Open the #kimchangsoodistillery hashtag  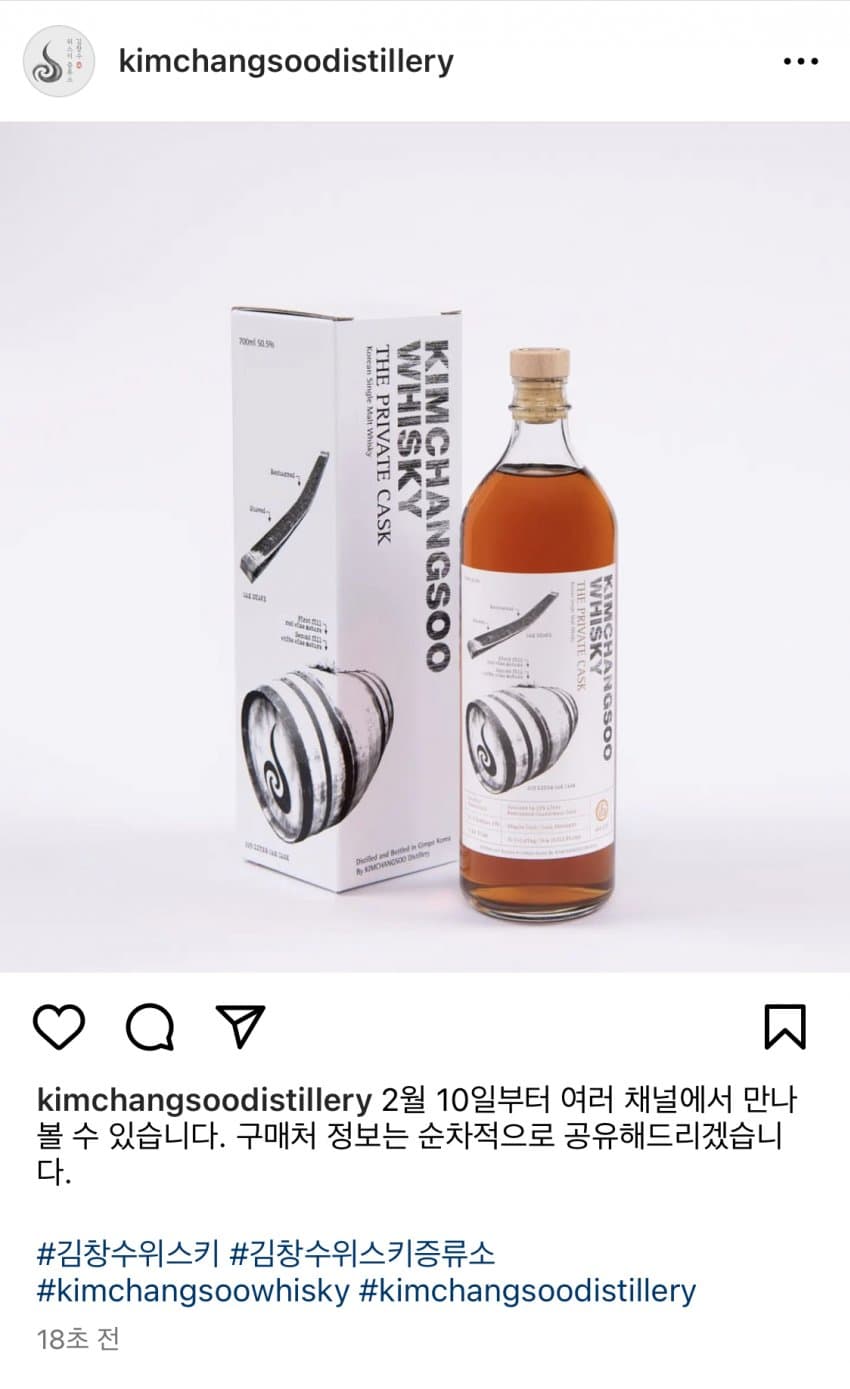pyautogui.click(x=527, y=1290)
